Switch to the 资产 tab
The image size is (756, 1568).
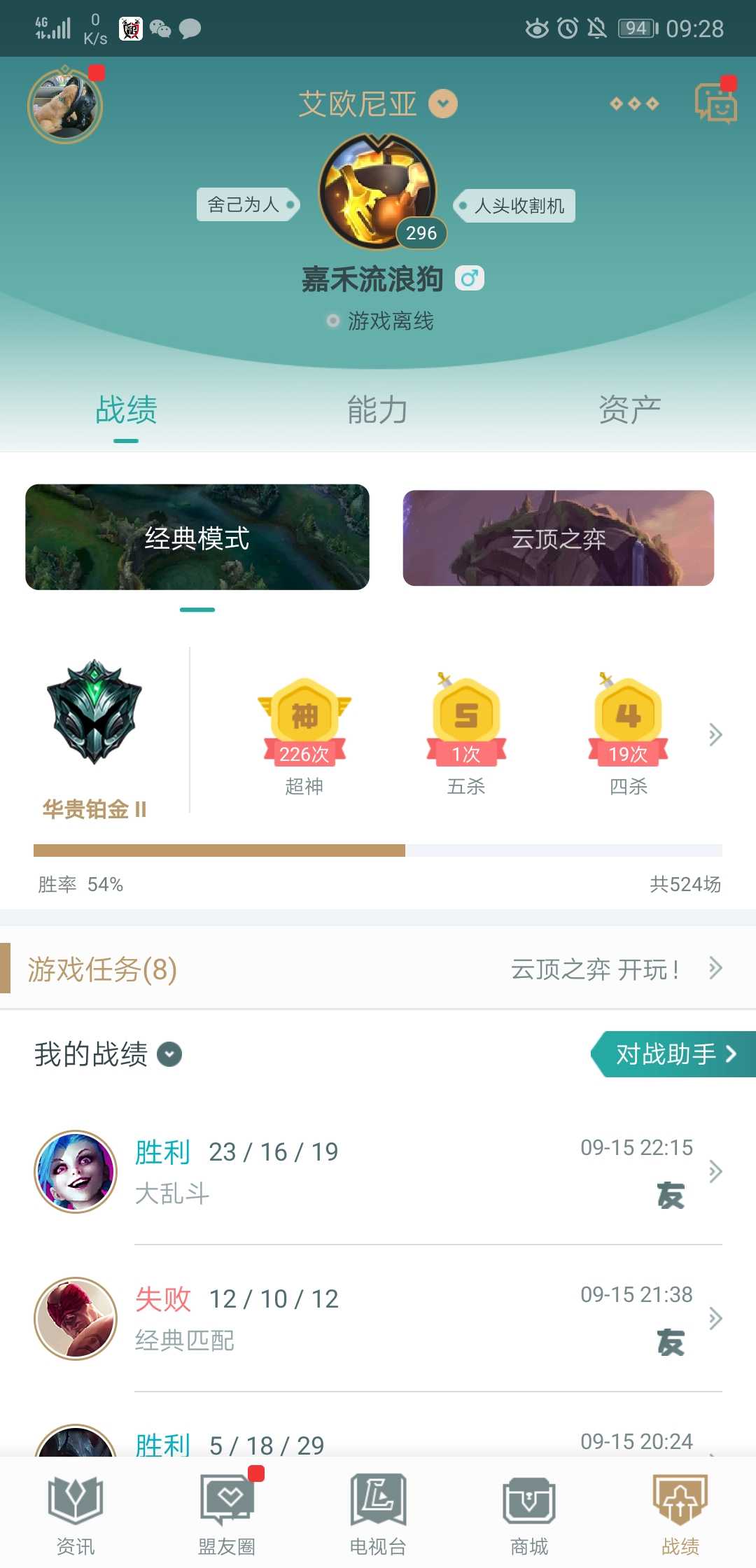pyautogui.click(x=629, y=410)
